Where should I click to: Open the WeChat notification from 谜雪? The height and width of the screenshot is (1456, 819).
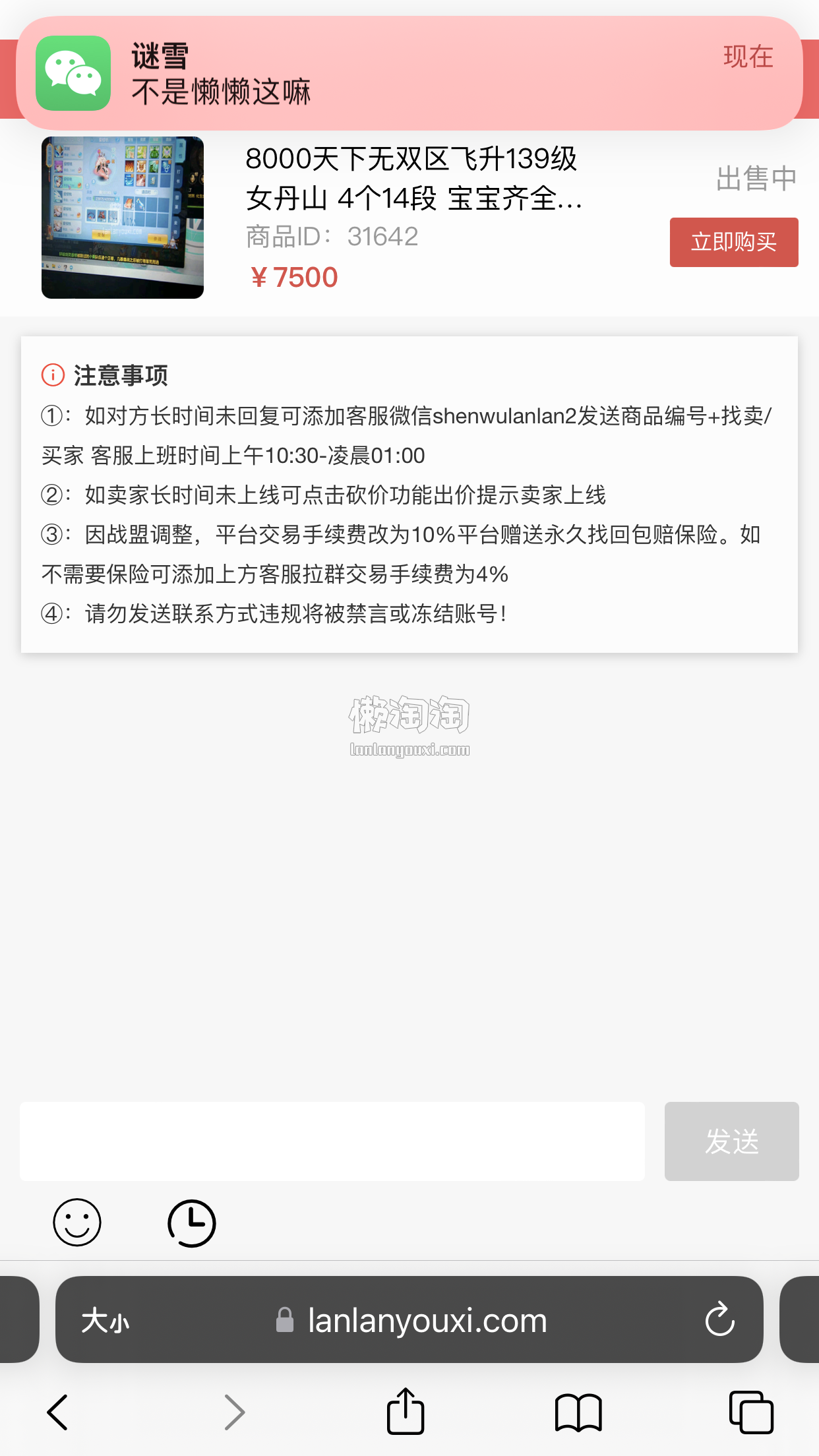click(409, 73)
